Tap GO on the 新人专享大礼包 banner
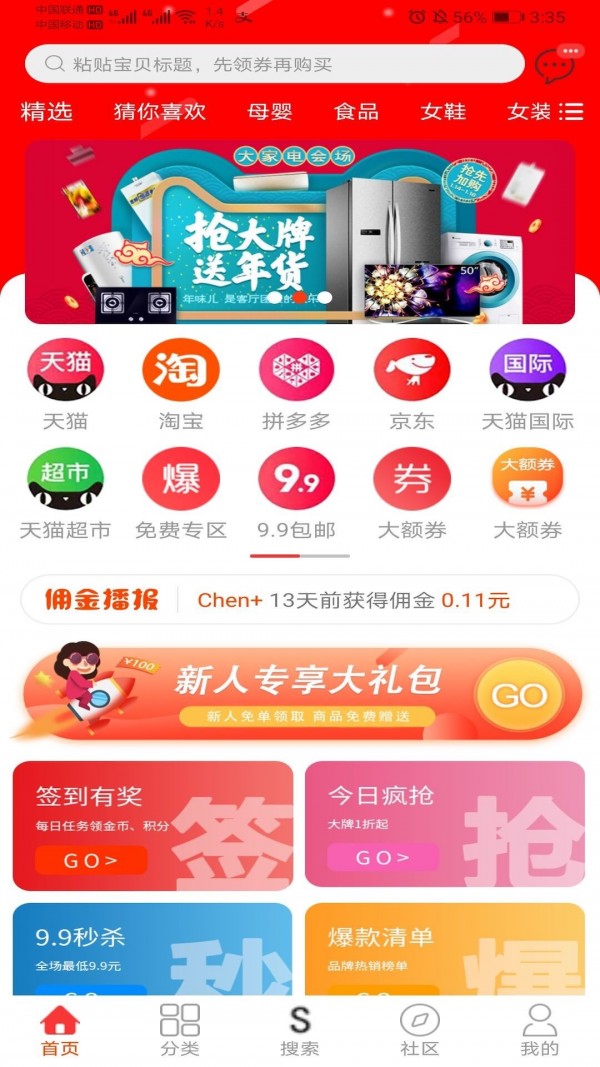 pyautogui.click(x=519, y=695)
